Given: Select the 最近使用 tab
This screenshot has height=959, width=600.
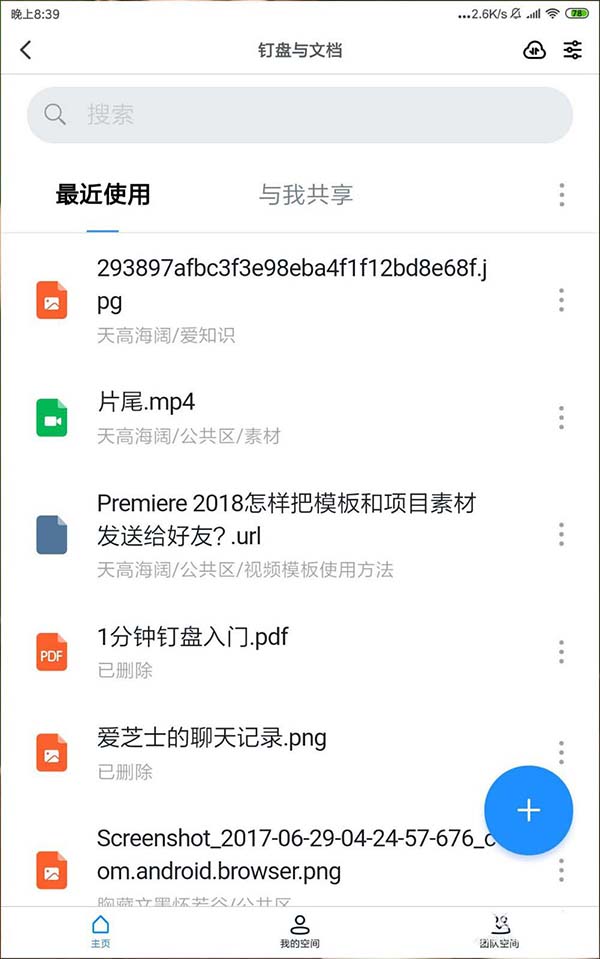Looking at the screenshot, I should (103, 194).
